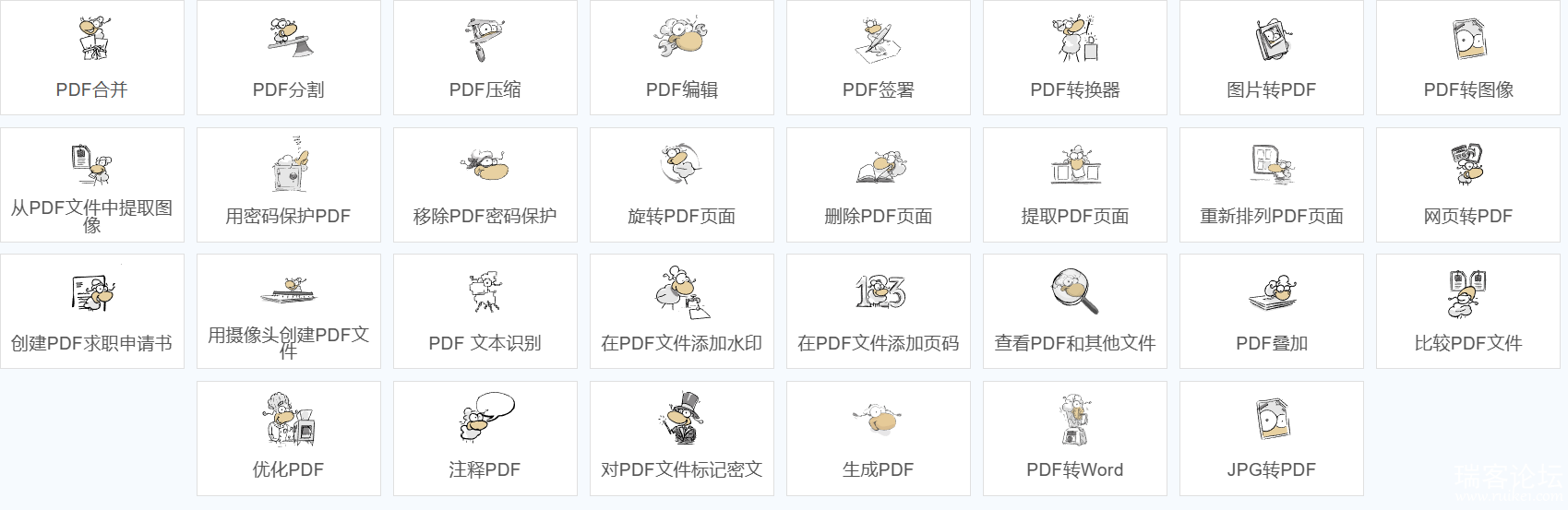This screenshot has height=510, width=1568.
Task: Open 网页转PDF converter
Action: pyautogui.click(x=1468, y=184)
